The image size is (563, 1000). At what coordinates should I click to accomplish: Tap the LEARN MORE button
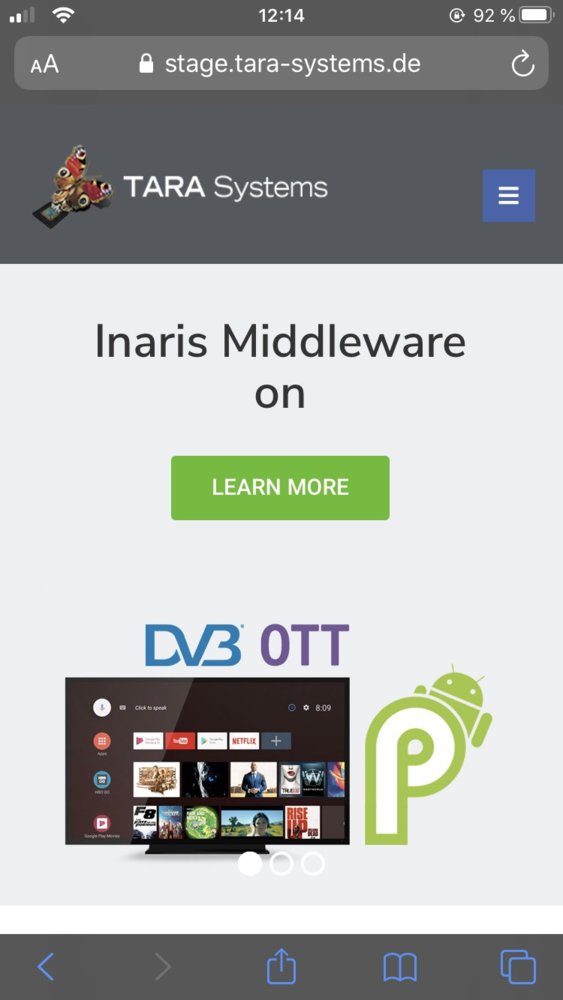pos(280,487)
